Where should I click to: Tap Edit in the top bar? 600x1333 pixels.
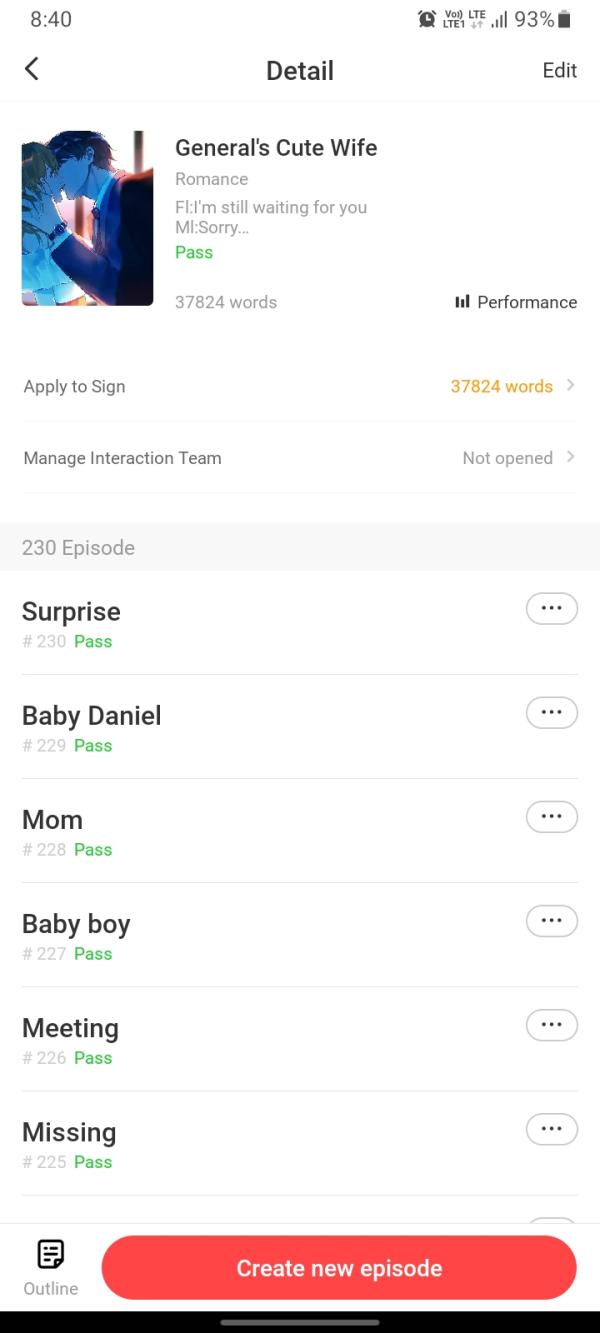559,70
